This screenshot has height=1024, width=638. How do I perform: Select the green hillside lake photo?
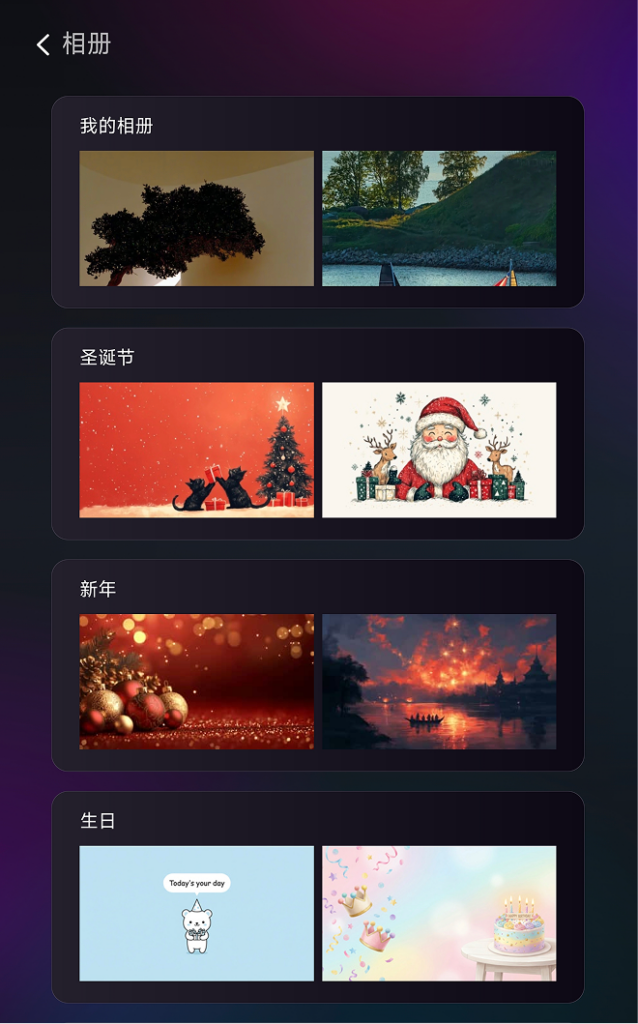click(x=439, y=219)
